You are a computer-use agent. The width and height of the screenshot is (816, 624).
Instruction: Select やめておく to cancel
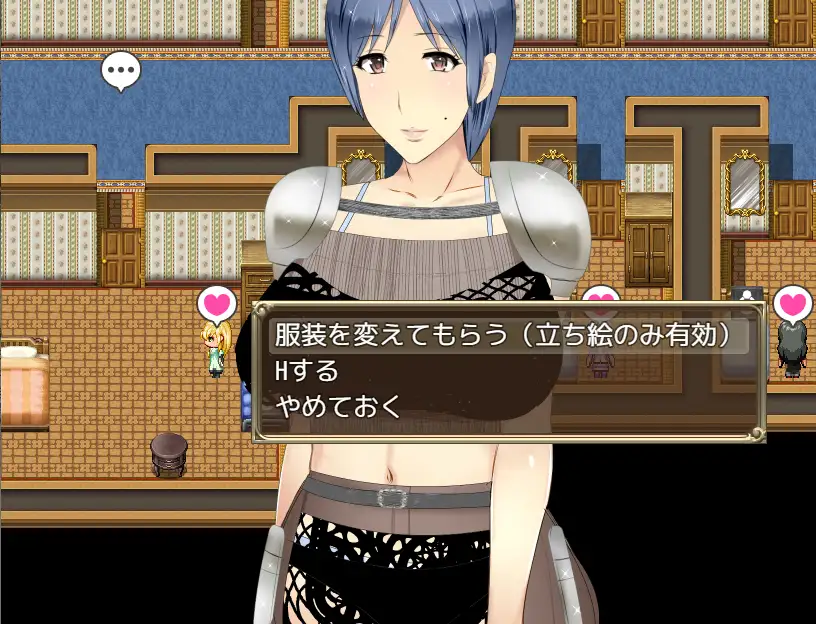coord(338,406)
